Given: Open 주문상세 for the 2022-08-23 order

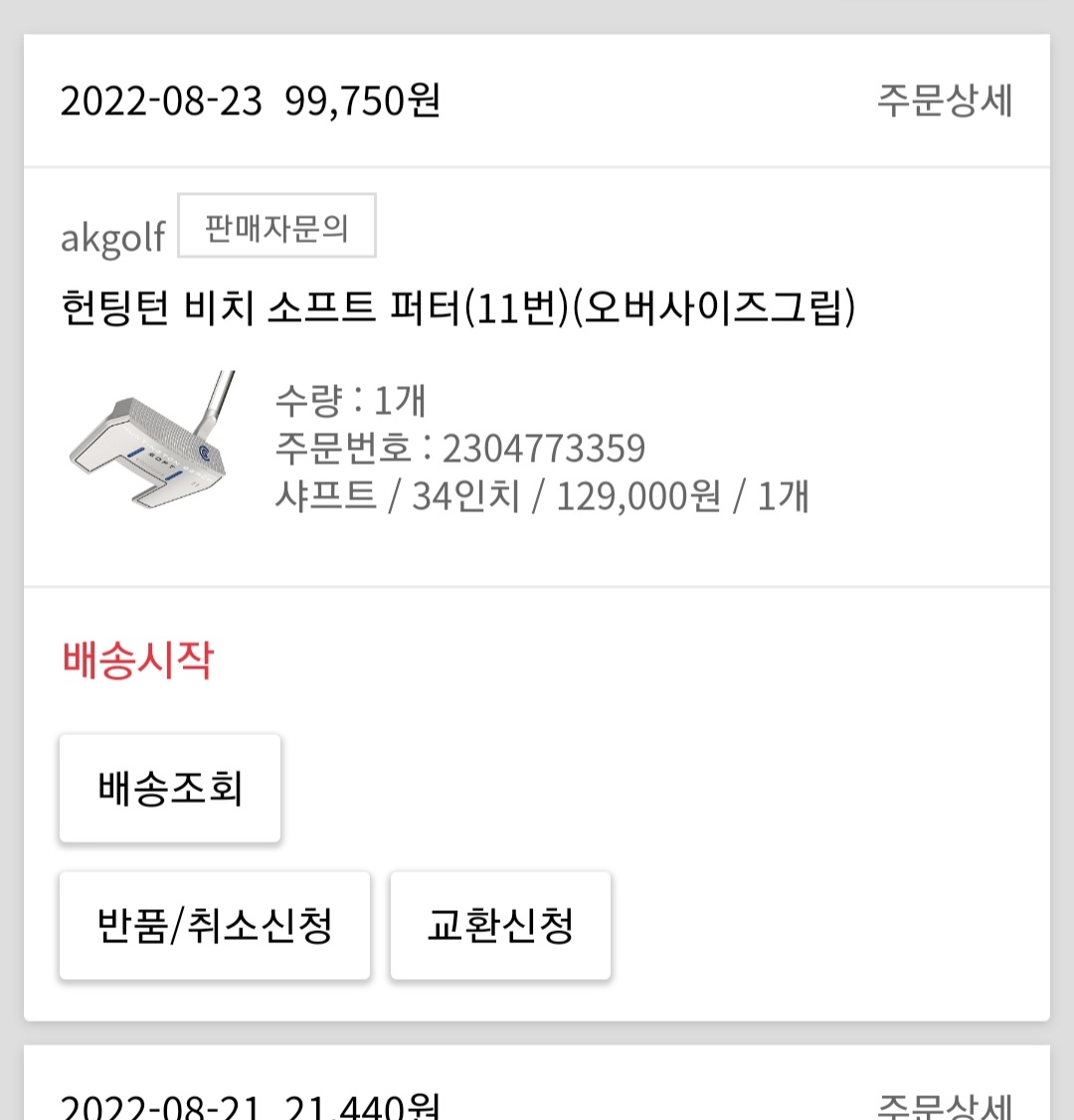Looking at the screenshot, I should [x=944, y=100].
